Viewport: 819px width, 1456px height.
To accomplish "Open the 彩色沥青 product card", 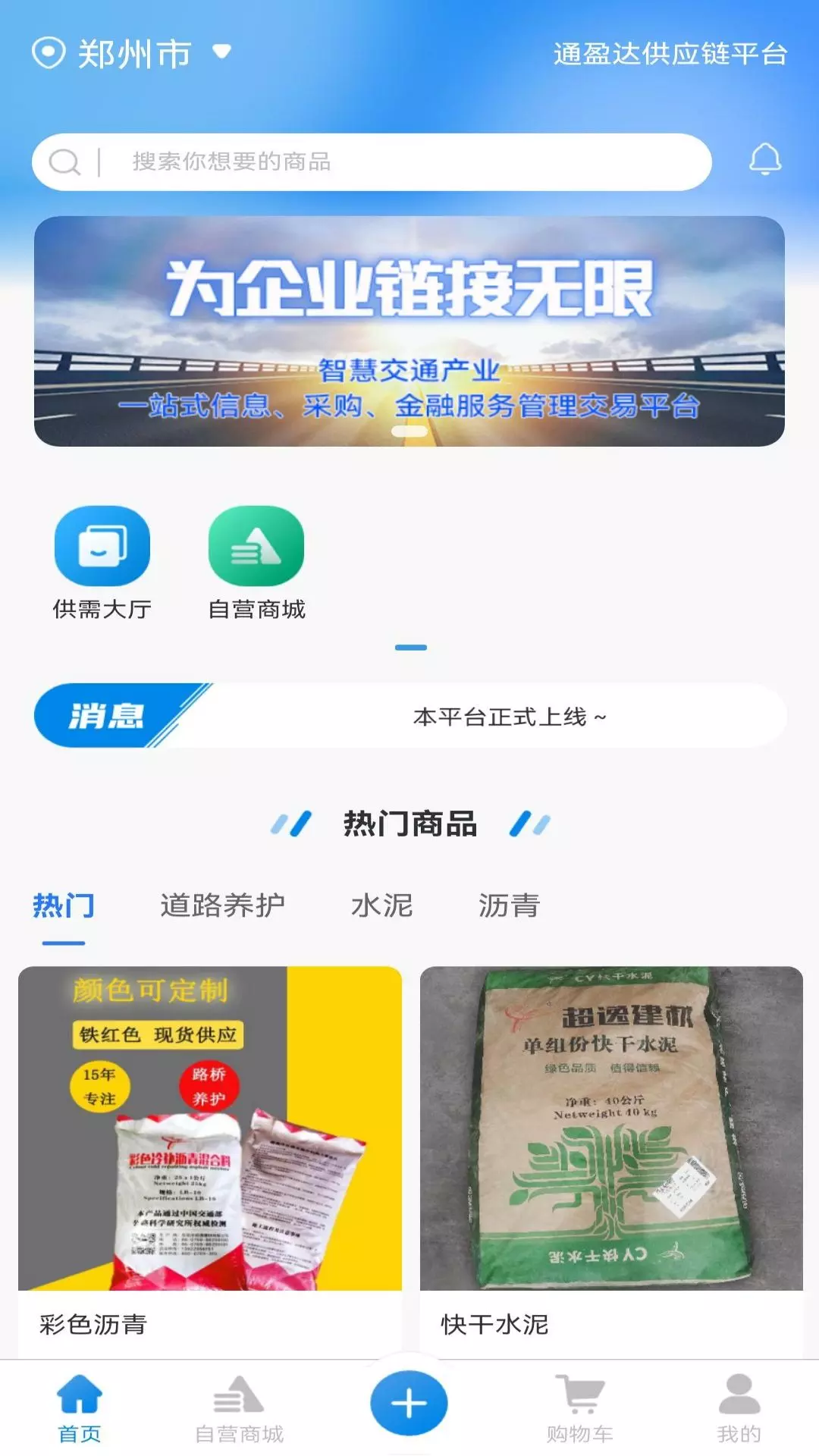I will click(x=210, y=1162).
